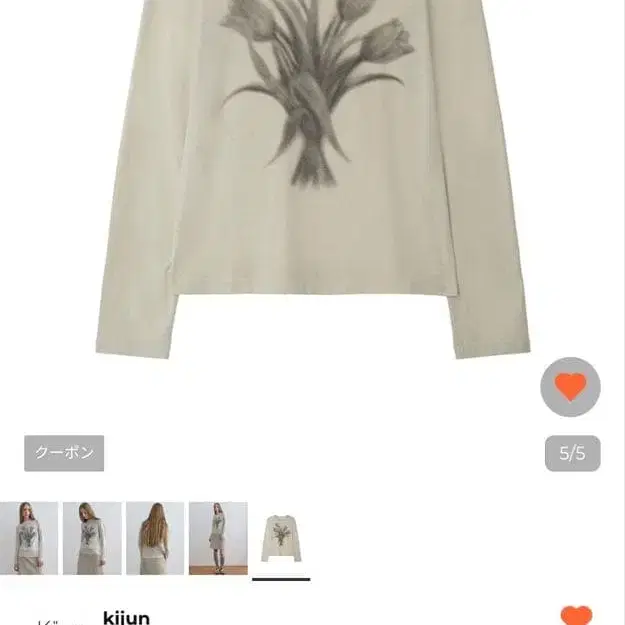
Task: Show the first model photo thumbnail
Action: 28,538
